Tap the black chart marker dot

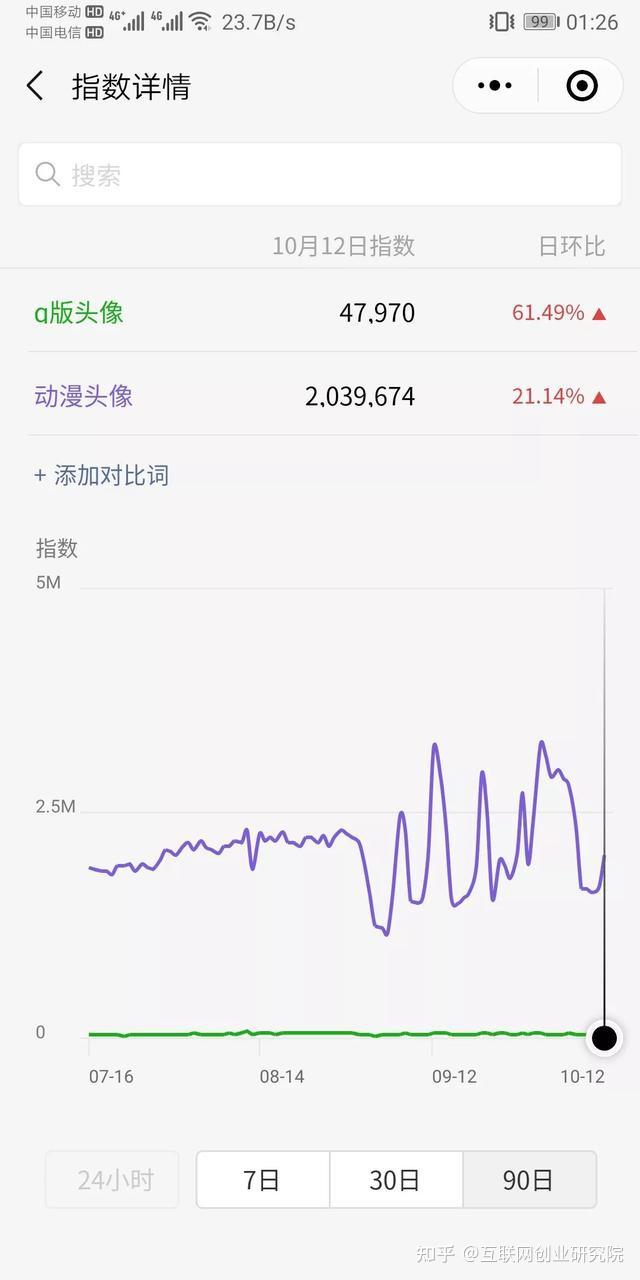pos(604,1038)
